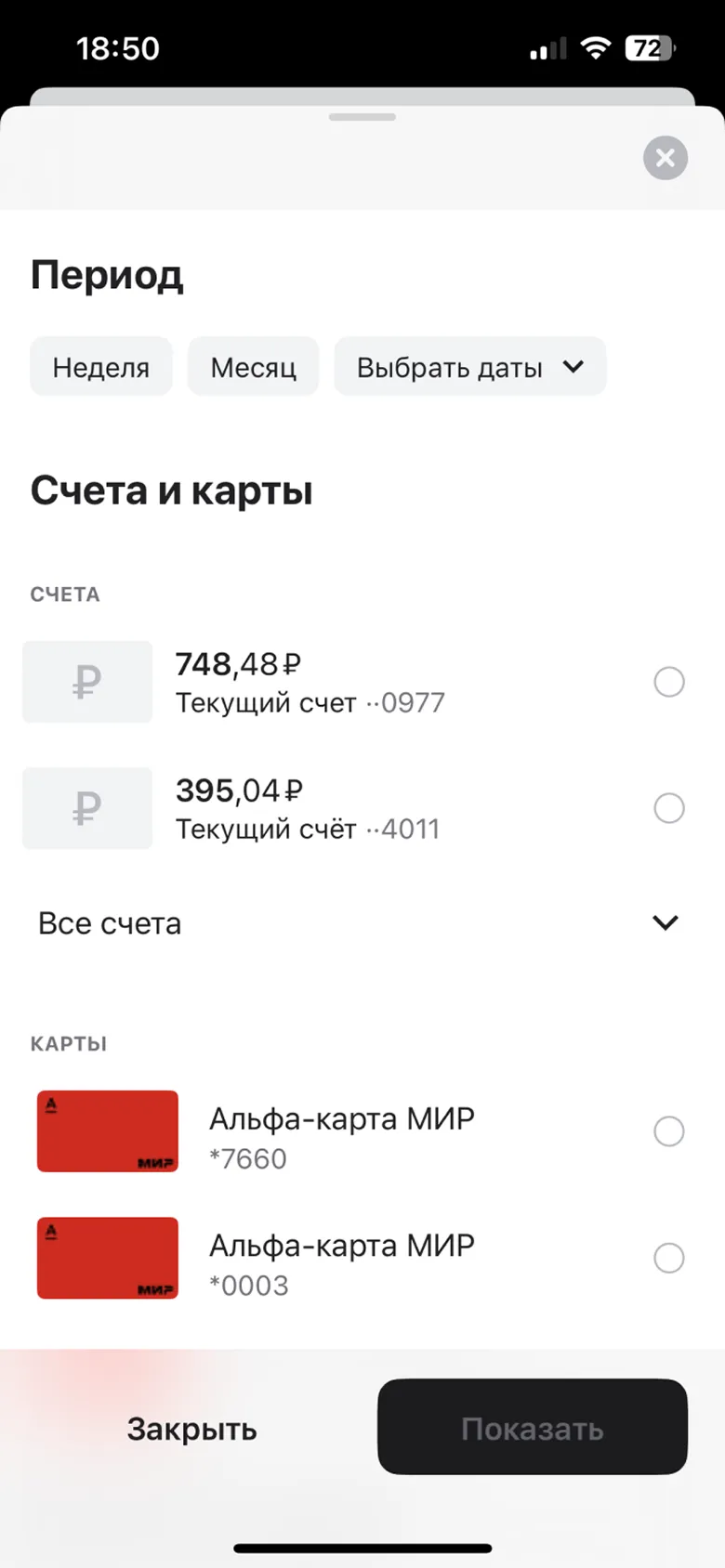Select Альфа-карта МИР ending in 0003
This screenshot has height=1568, width=725.
click(x=362, y=1258)
